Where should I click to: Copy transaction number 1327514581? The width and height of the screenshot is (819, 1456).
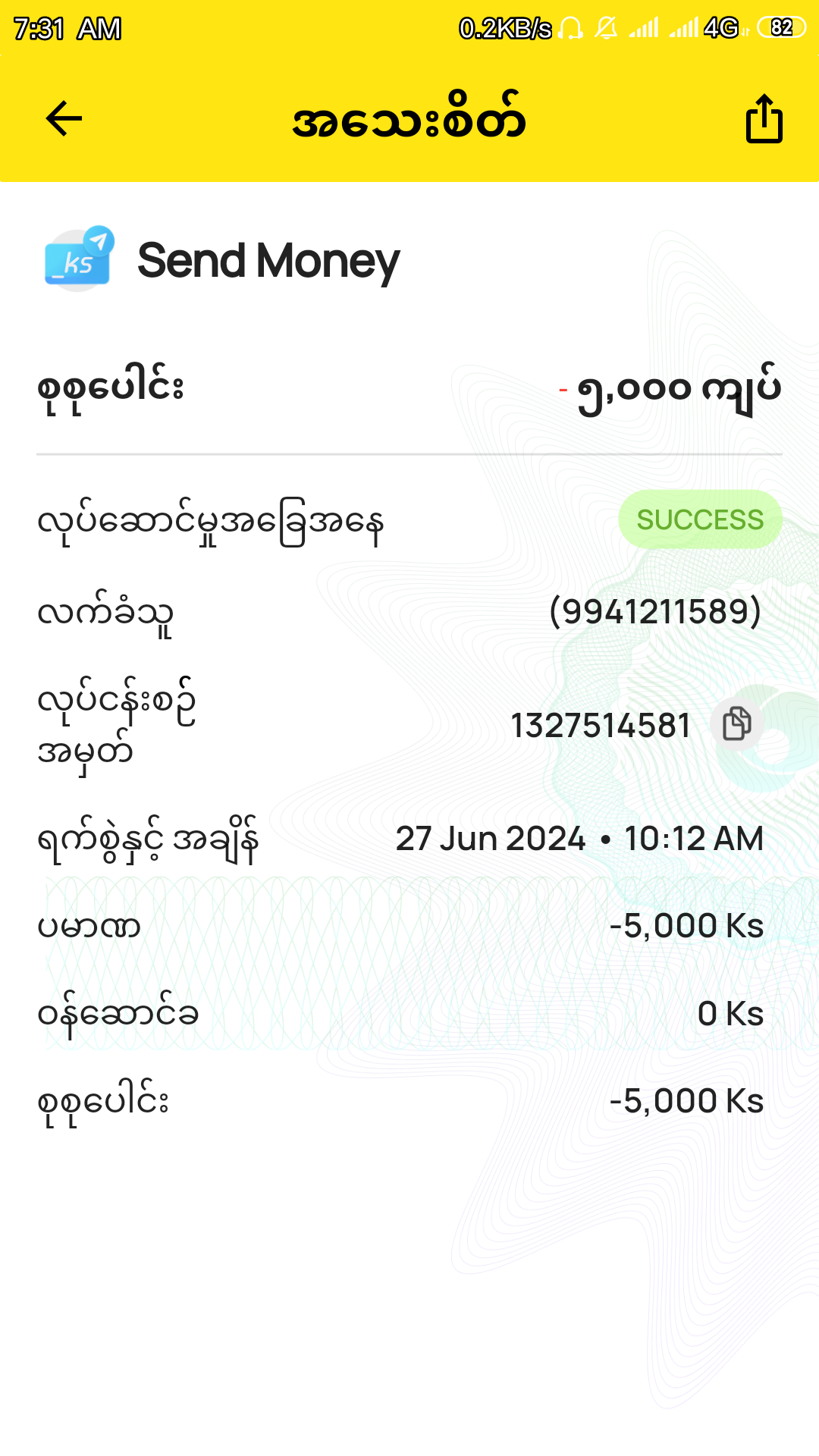tap(736, 723)
